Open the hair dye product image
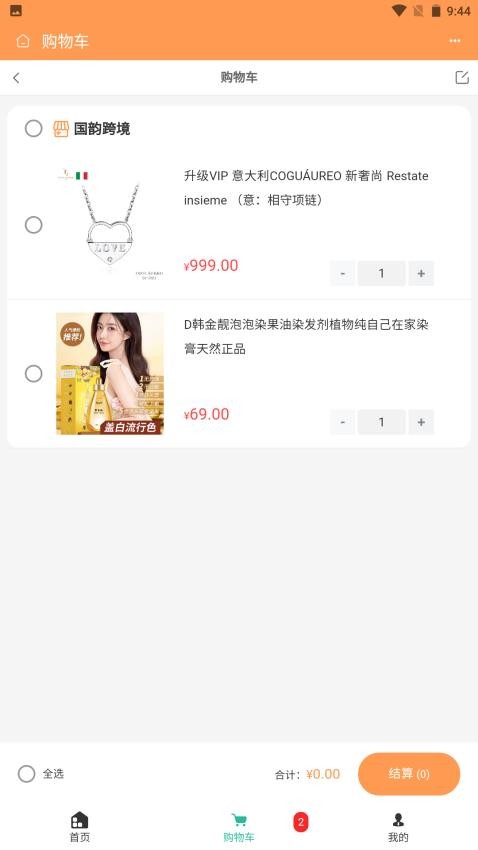The width and height of the screenshot is (478, 850). pyautogui.click(x=110, y=374)
